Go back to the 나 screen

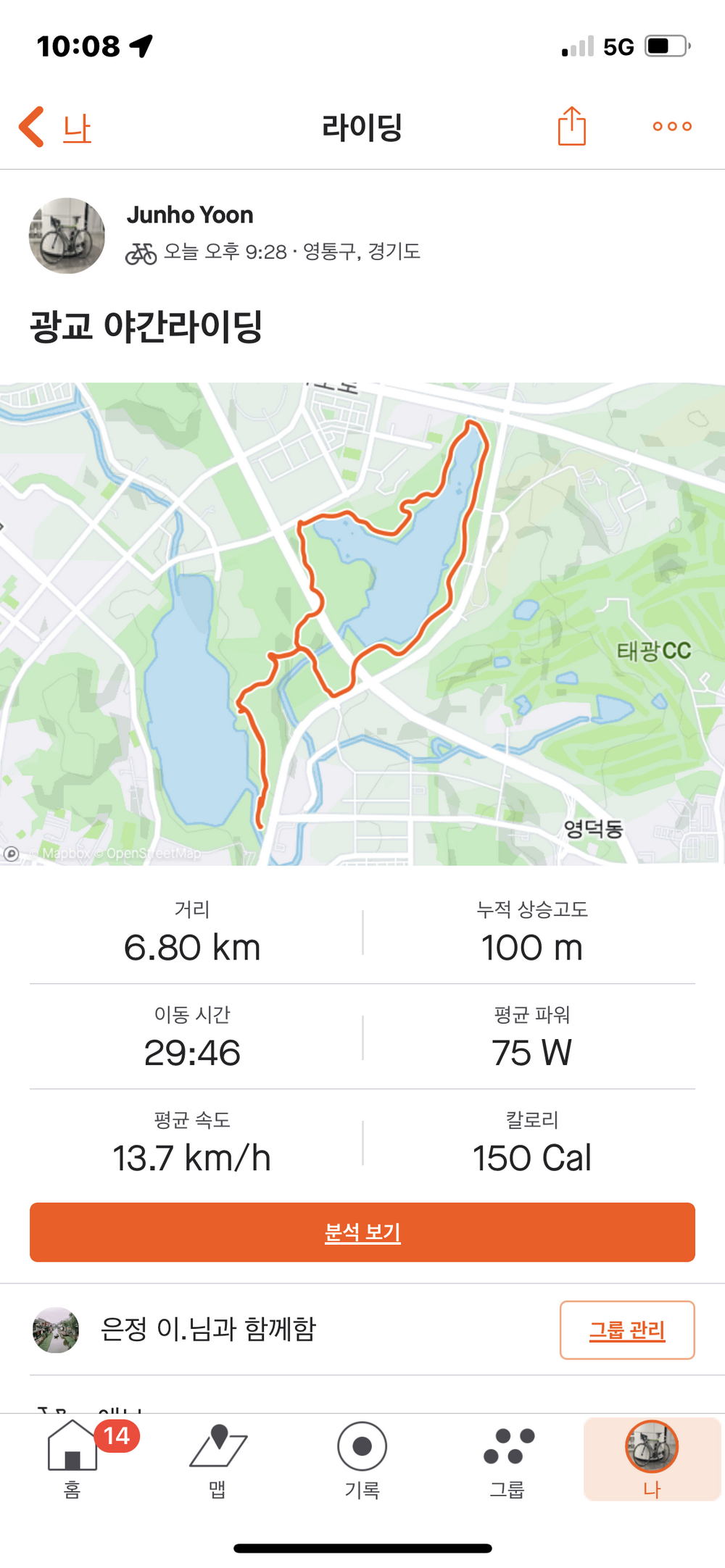coord(55,128)
